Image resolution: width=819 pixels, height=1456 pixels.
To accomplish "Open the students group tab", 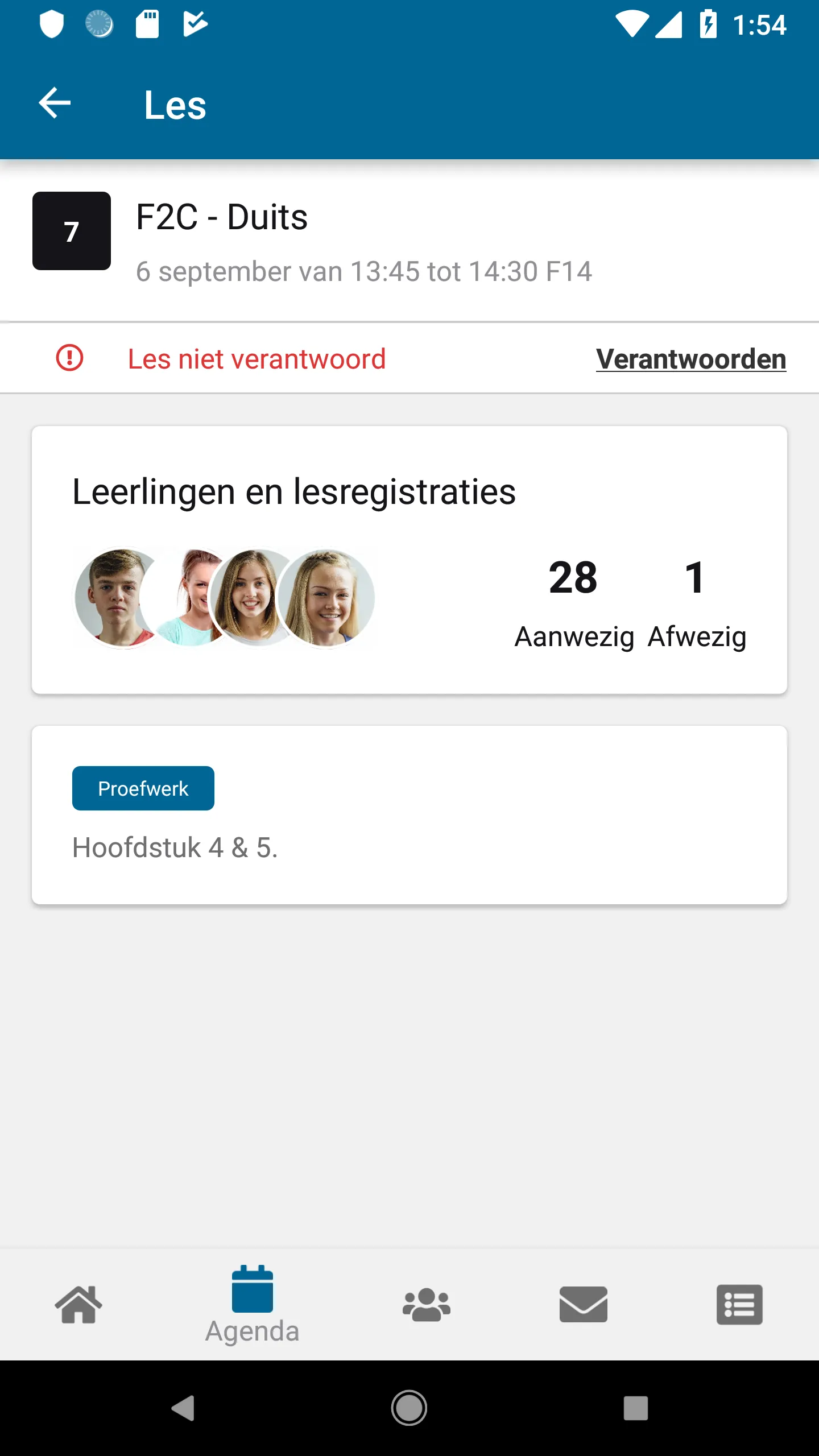I will pyautogui.click(x=426, y=1305).
